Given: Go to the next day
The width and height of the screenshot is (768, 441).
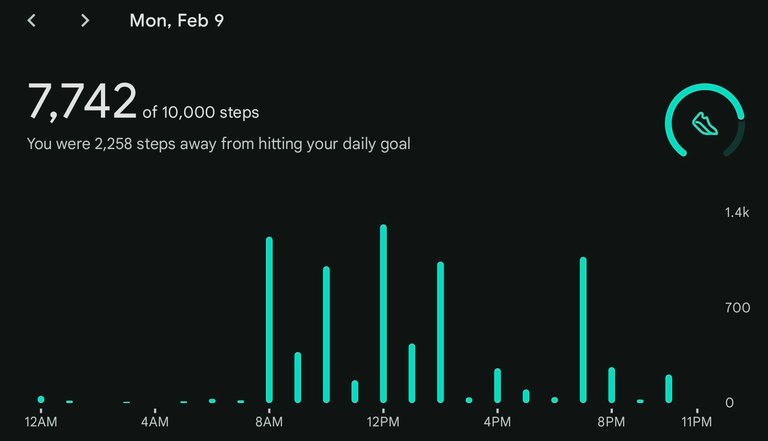Looking at the screenshot, I should pos(85,20).
